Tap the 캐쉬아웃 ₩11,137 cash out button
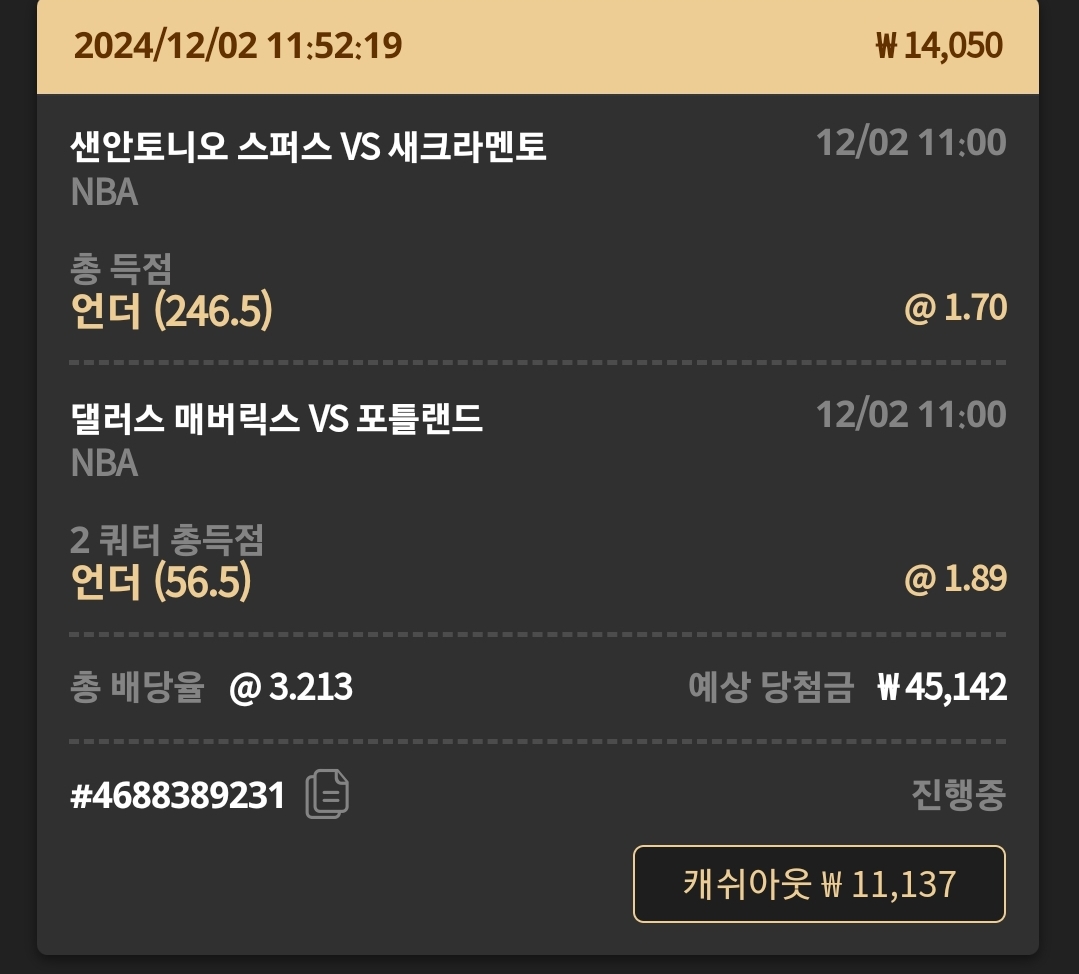 pos(819,884)
